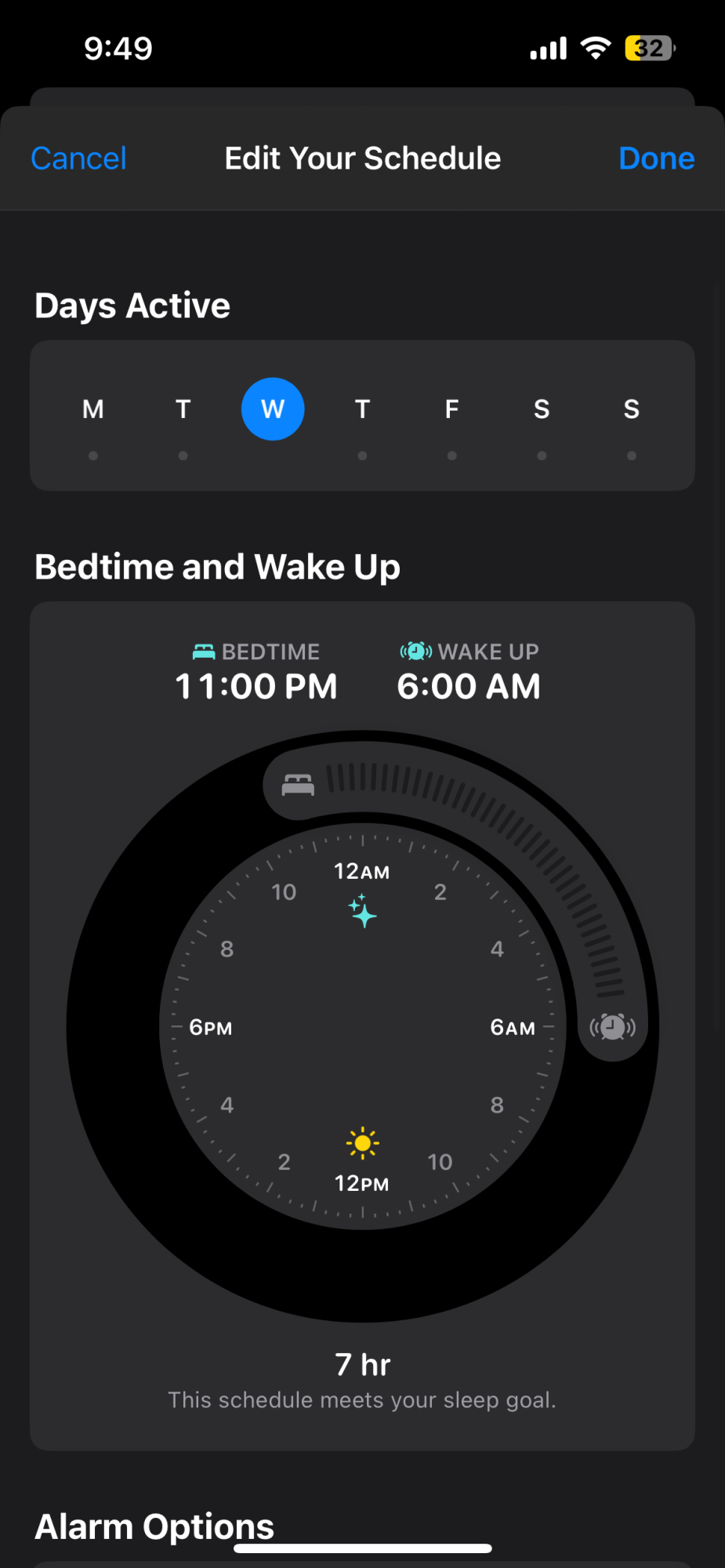Cancel editing the sleep schedule
725x1568 pixels.
click(78, 158)
